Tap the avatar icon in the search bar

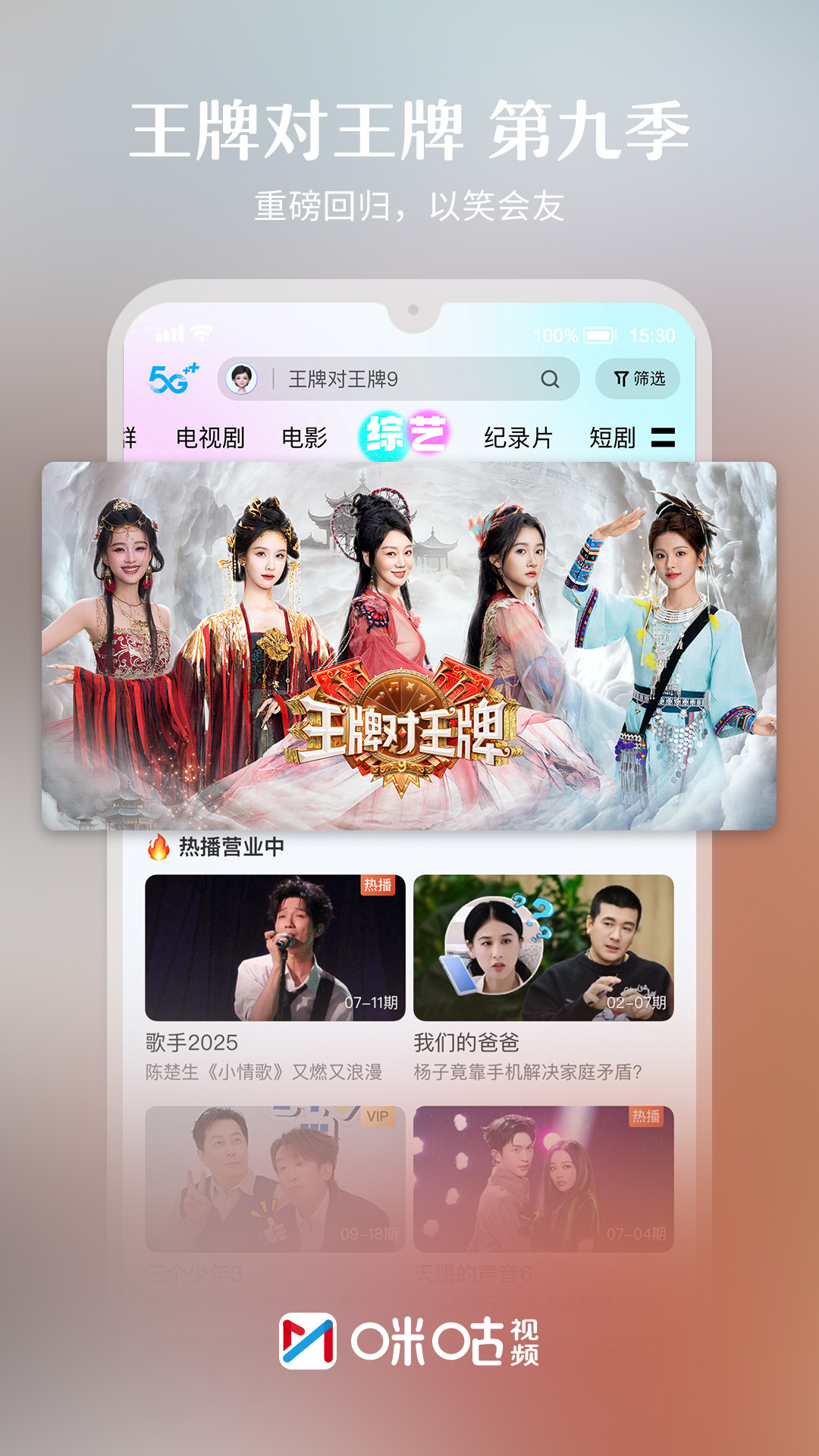(x=242, y=379)
